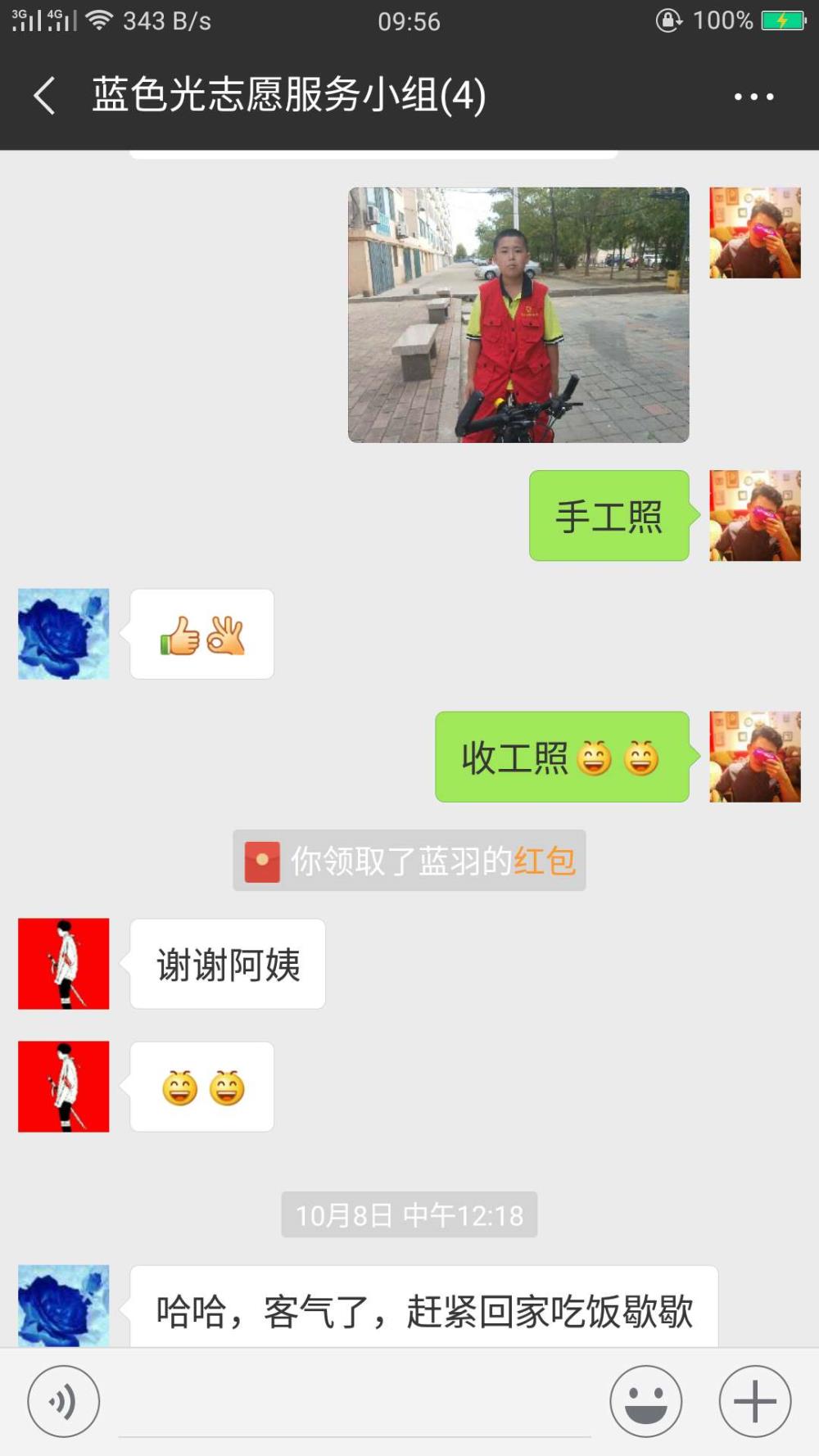This screenshot has width=819, height=1456.
Task: Open blue rose avatar beside thumbs-up message
Action: [64, 634]
